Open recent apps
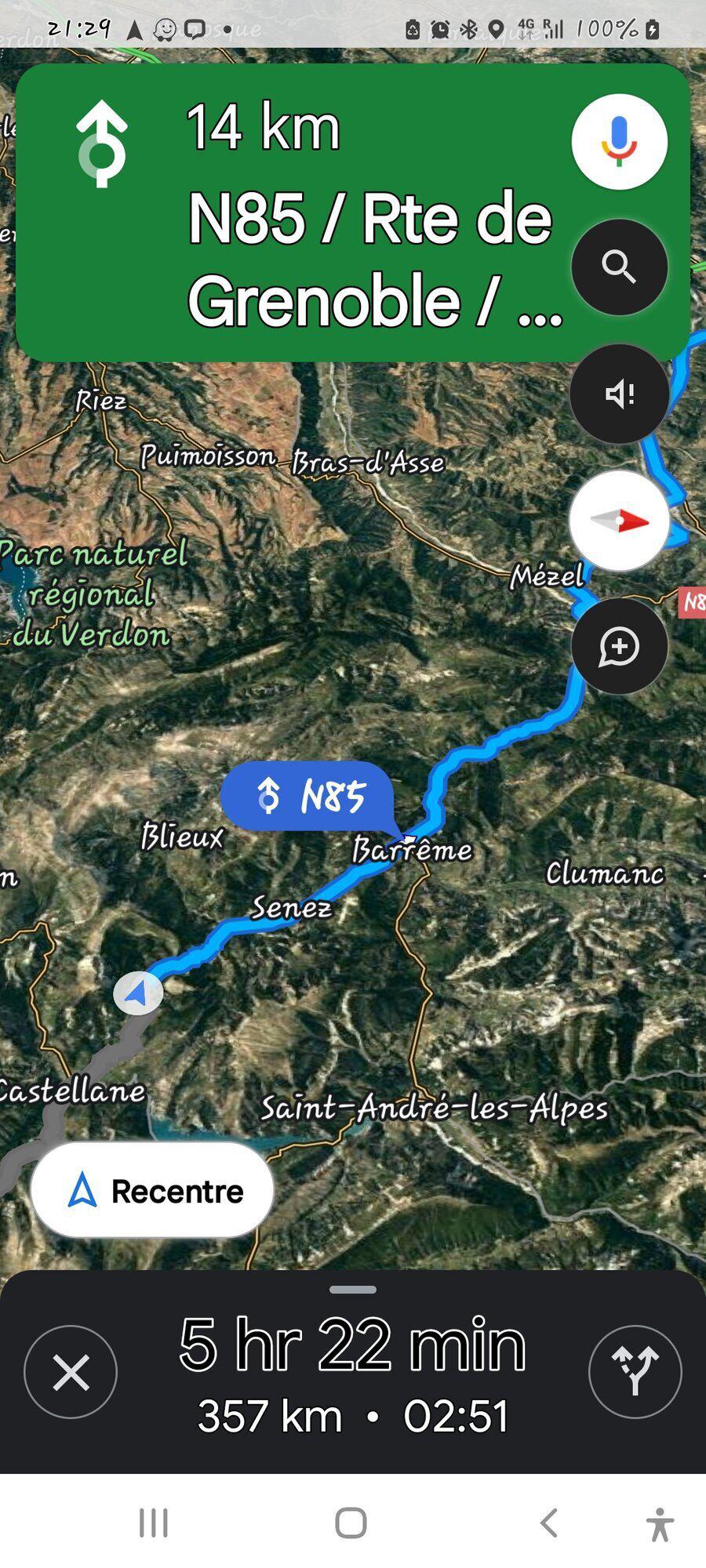The image size is (706, 1568). [154, 1523]
